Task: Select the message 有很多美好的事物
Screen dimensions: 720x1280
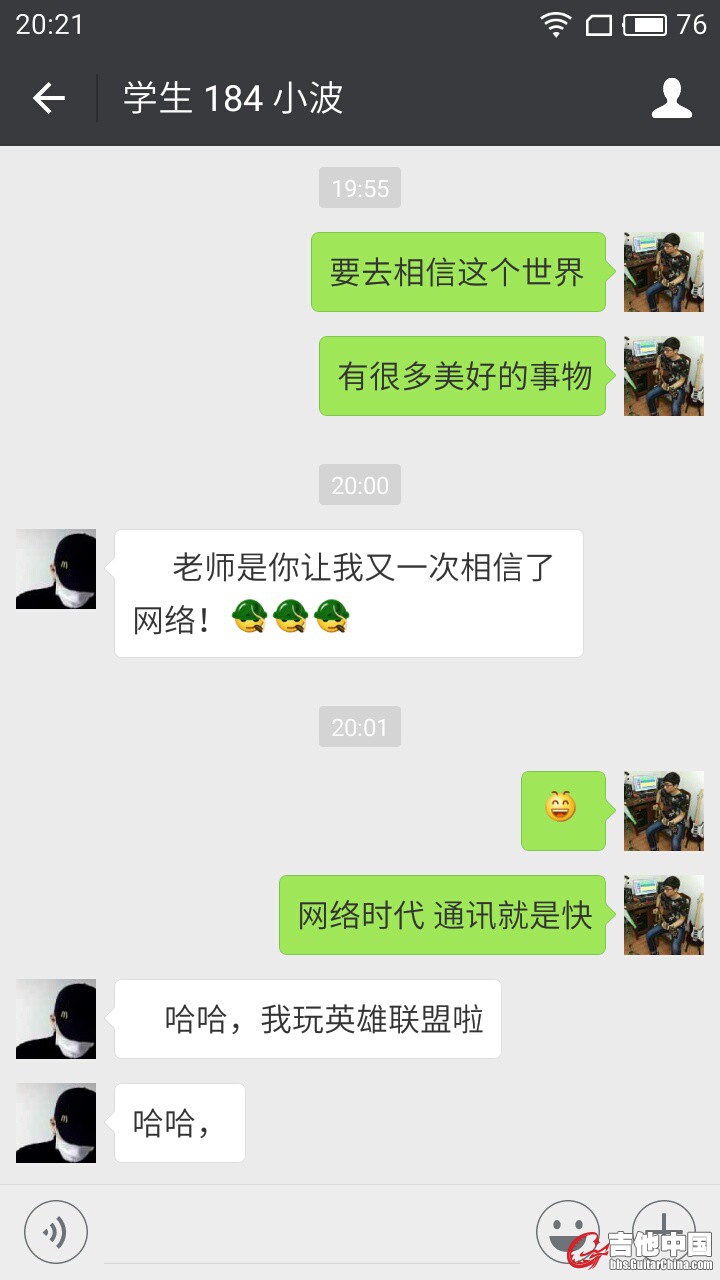Action: (461, 376)
